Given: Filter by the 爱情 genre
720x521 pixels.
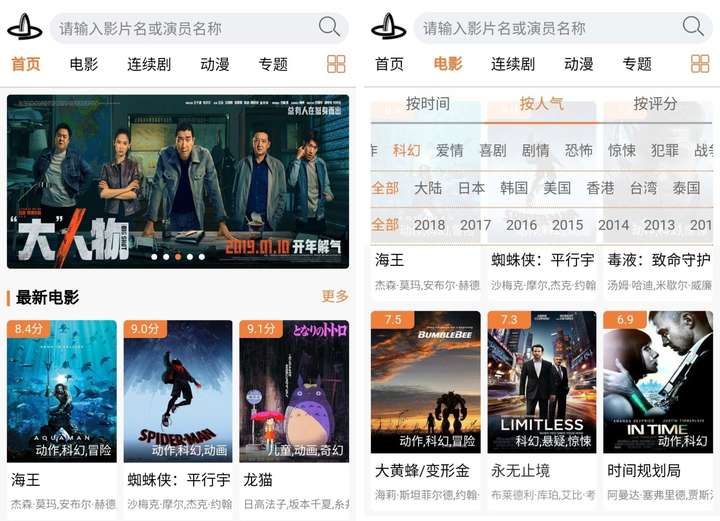Looking at the screenshot, I should 450,151.
